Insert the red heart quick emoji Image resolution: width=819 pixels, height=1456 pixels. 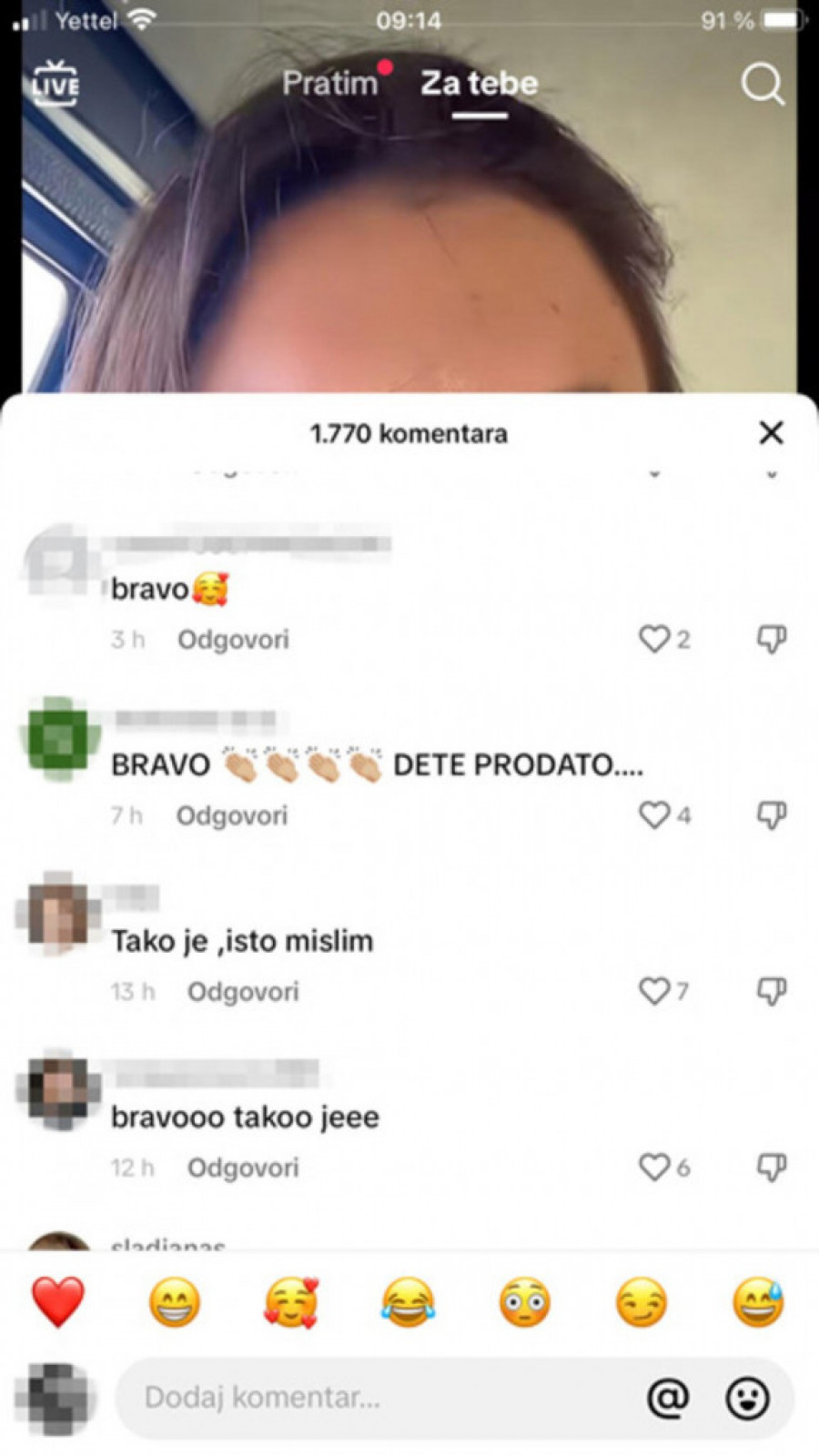coord(58,1301)
